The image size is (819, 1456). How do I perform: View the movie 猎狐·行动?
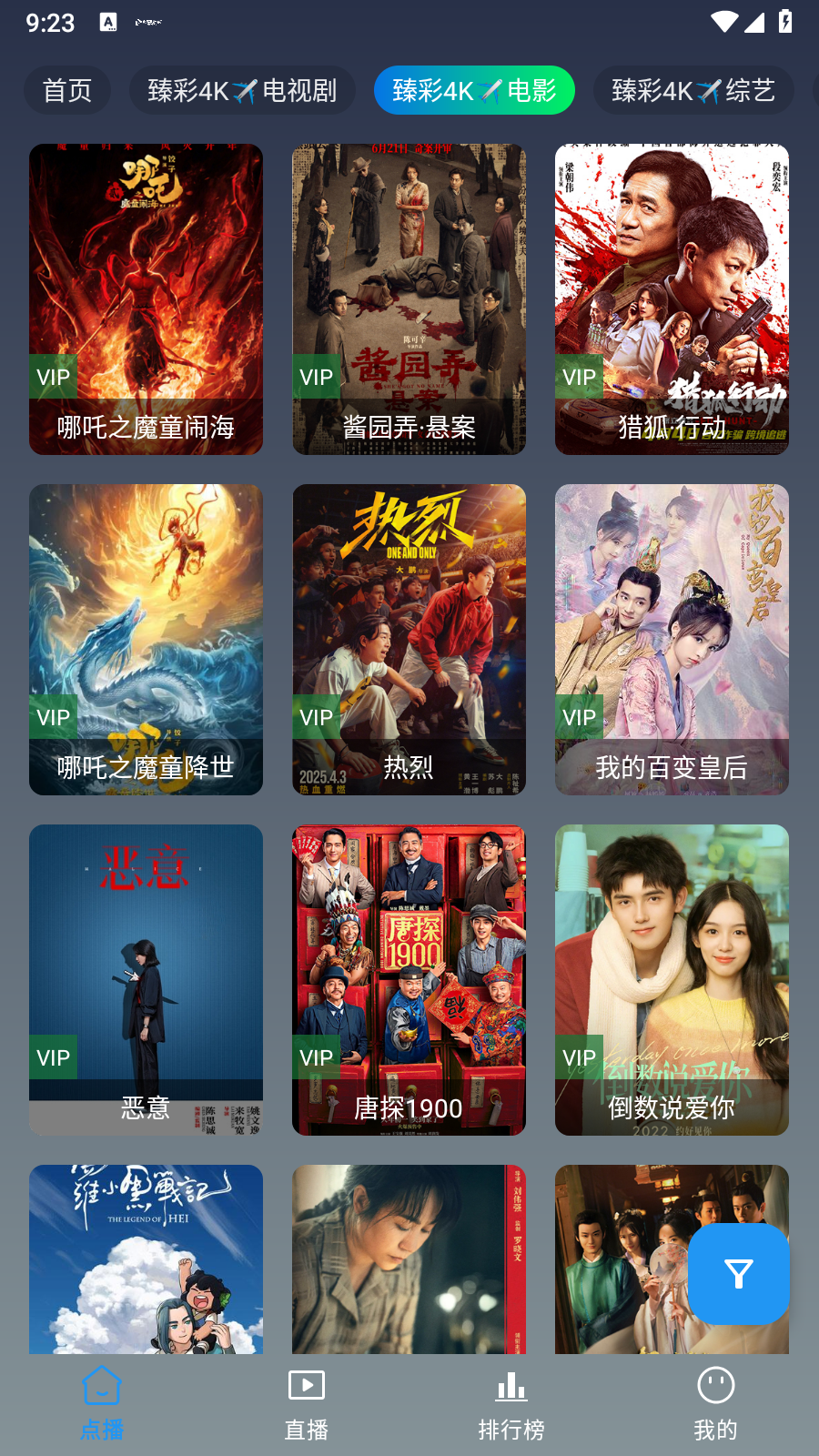[672, 298]
